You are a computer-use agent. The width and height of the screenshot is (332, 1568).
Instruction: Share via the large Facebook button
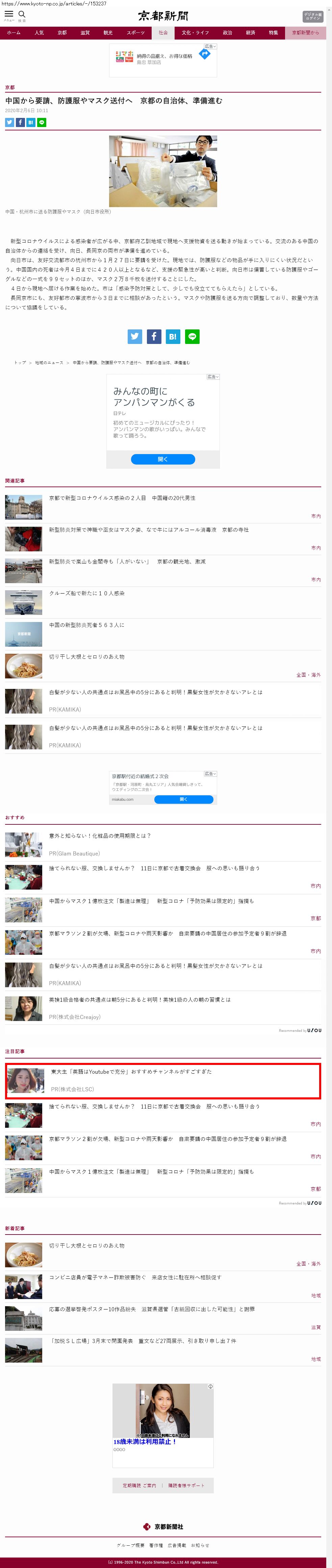pos(154,336)
